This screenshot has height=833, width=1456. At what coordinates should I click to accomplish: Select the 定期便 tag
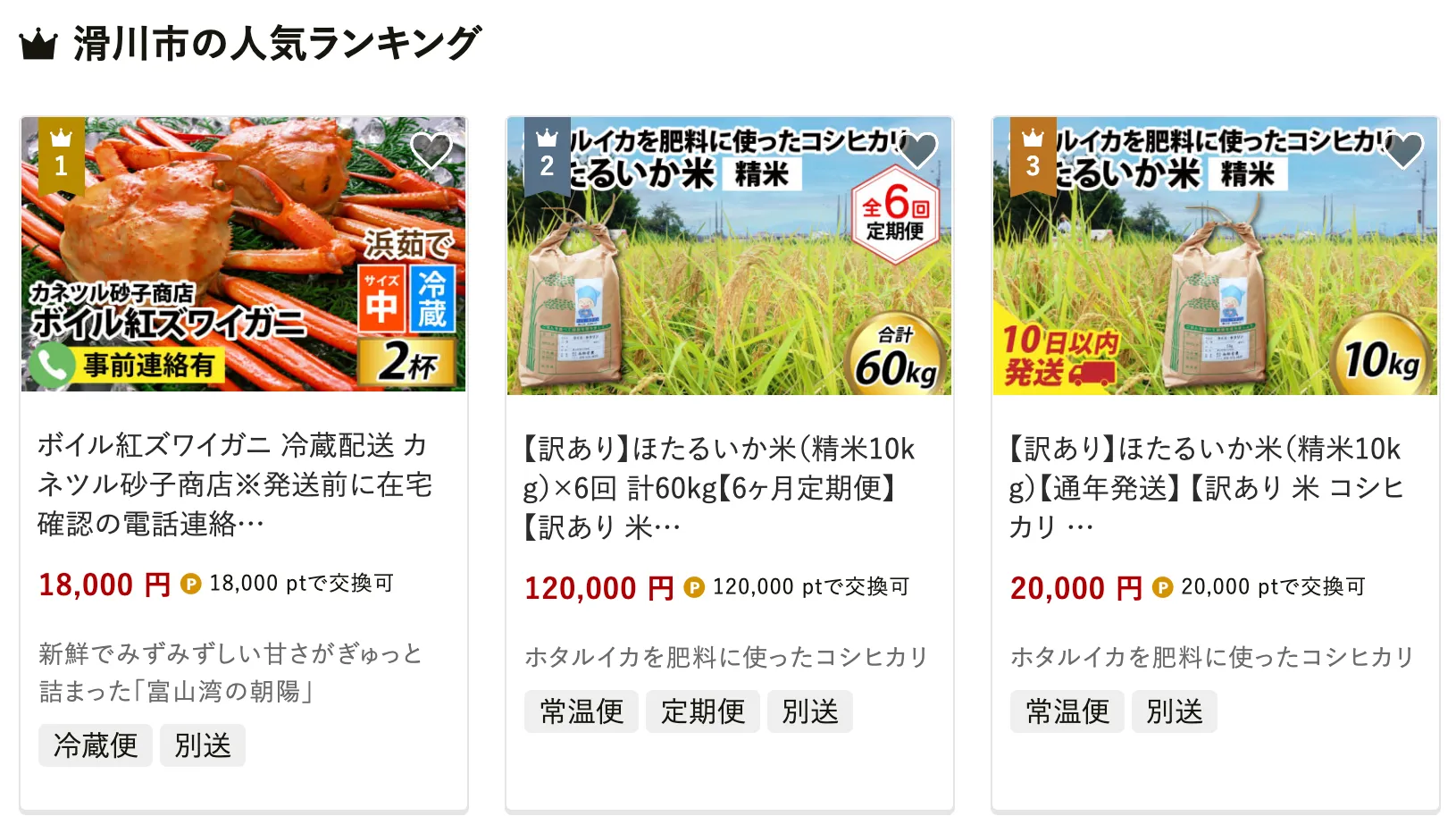point(702,711)
